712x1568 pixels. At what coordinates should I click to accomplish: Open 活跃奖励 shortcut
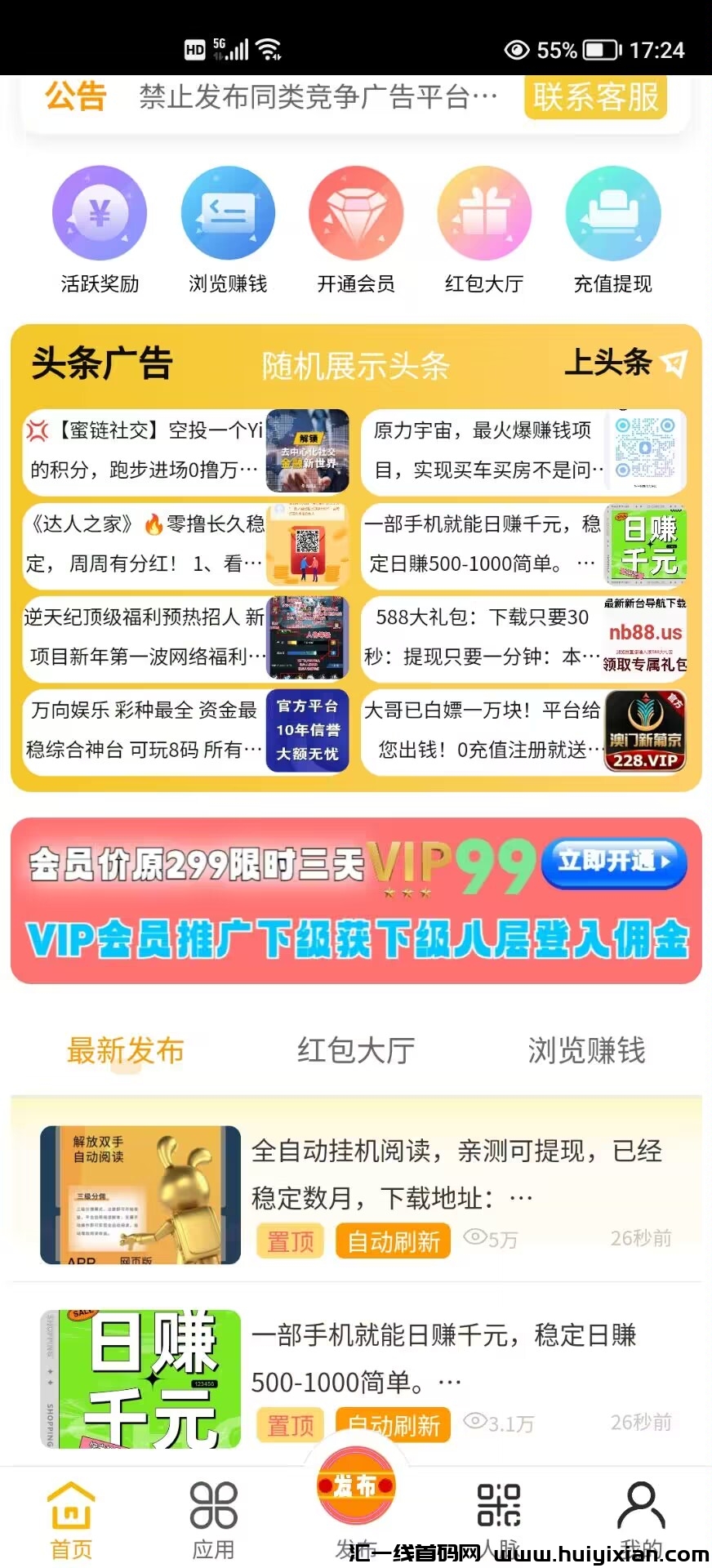click(x=100, y=214)
